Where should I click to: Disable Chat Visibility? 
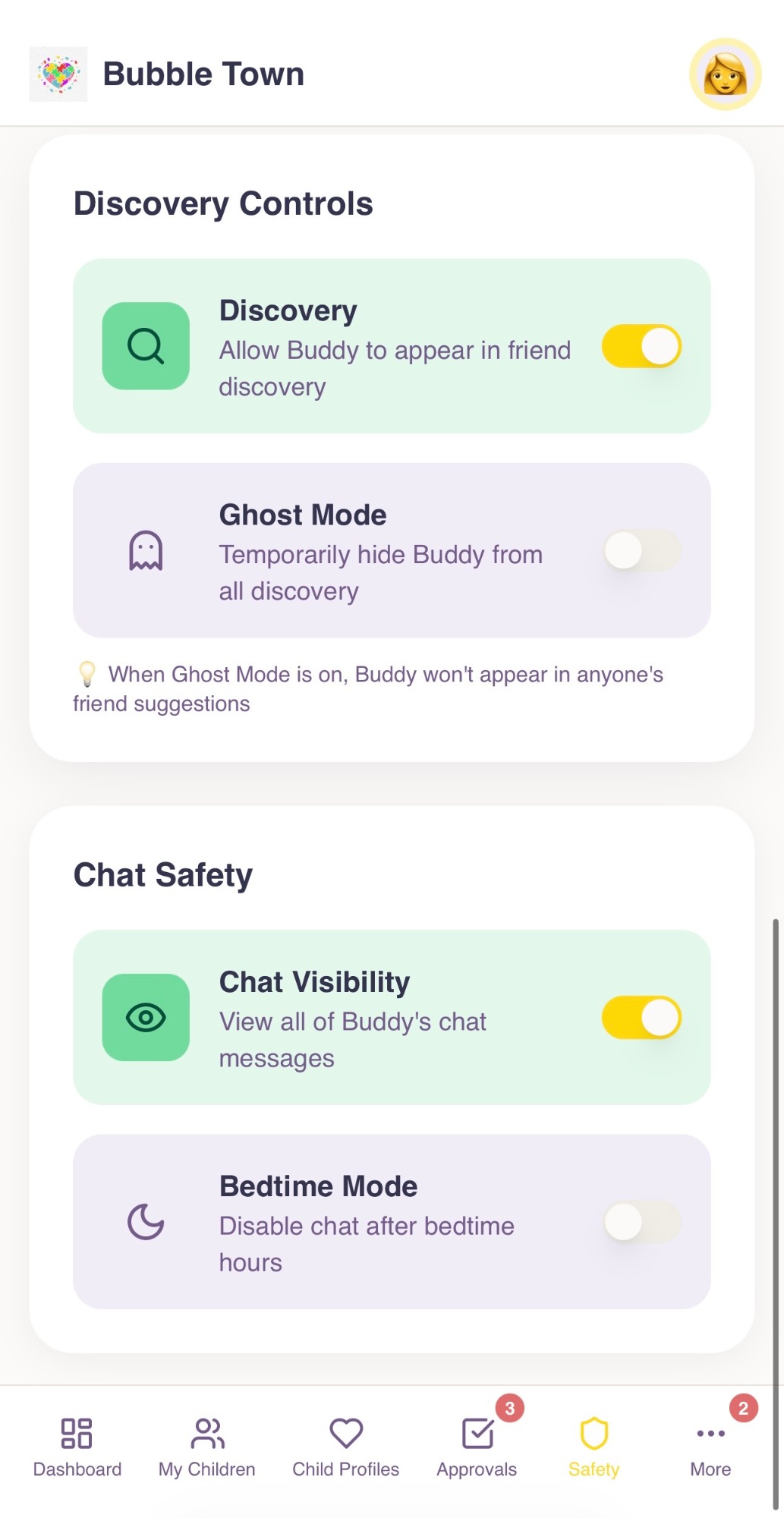pyautogui.click(x=641, y=1017)
